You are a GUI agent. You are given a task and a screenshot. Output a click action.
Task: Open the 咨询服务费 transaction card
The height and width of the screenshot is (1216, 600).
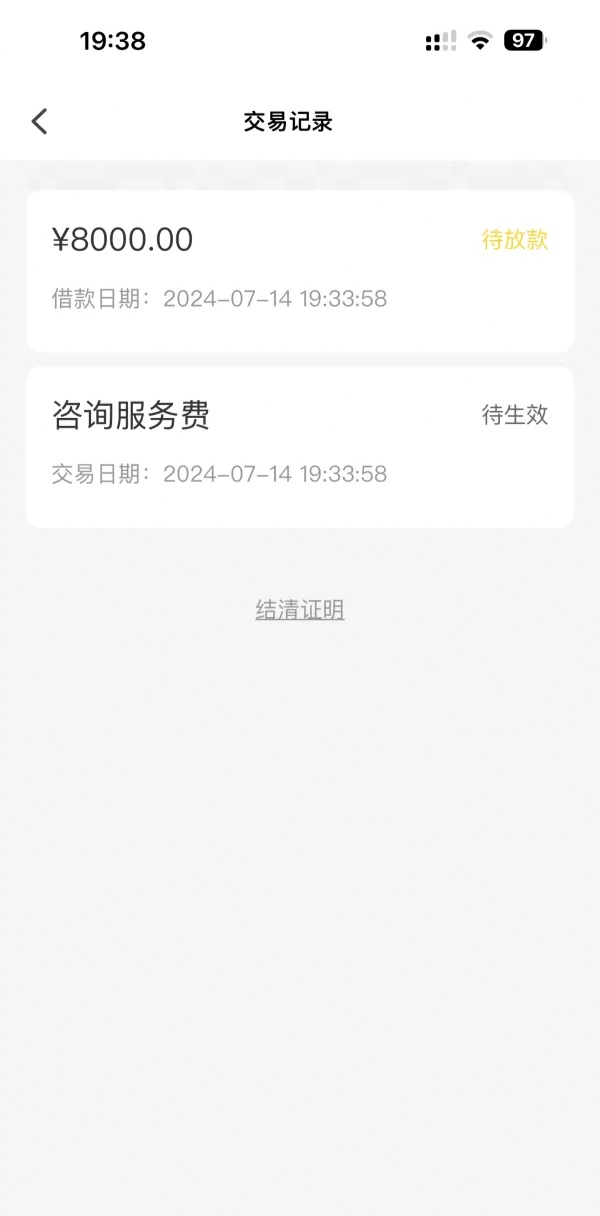[300, 447]
